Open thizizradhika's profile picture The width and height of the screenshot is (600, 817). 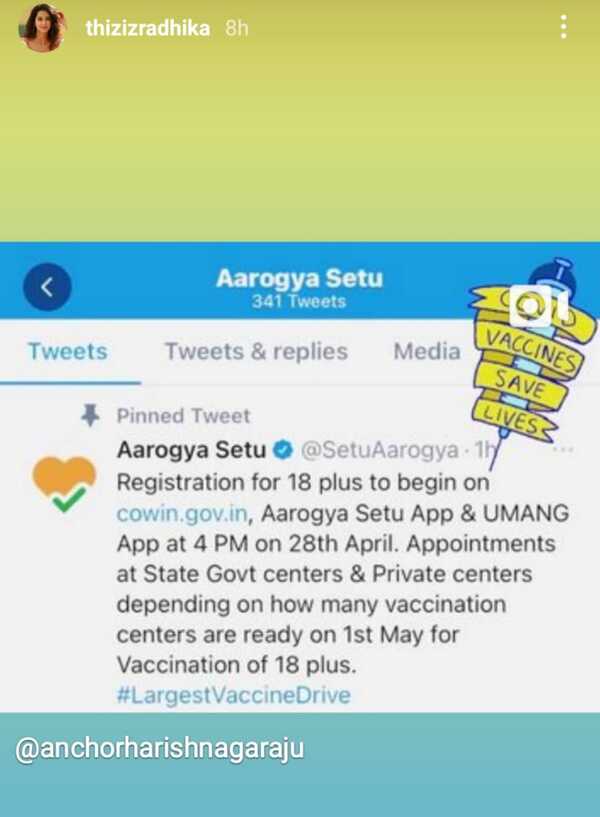click(x=42, y=28)
